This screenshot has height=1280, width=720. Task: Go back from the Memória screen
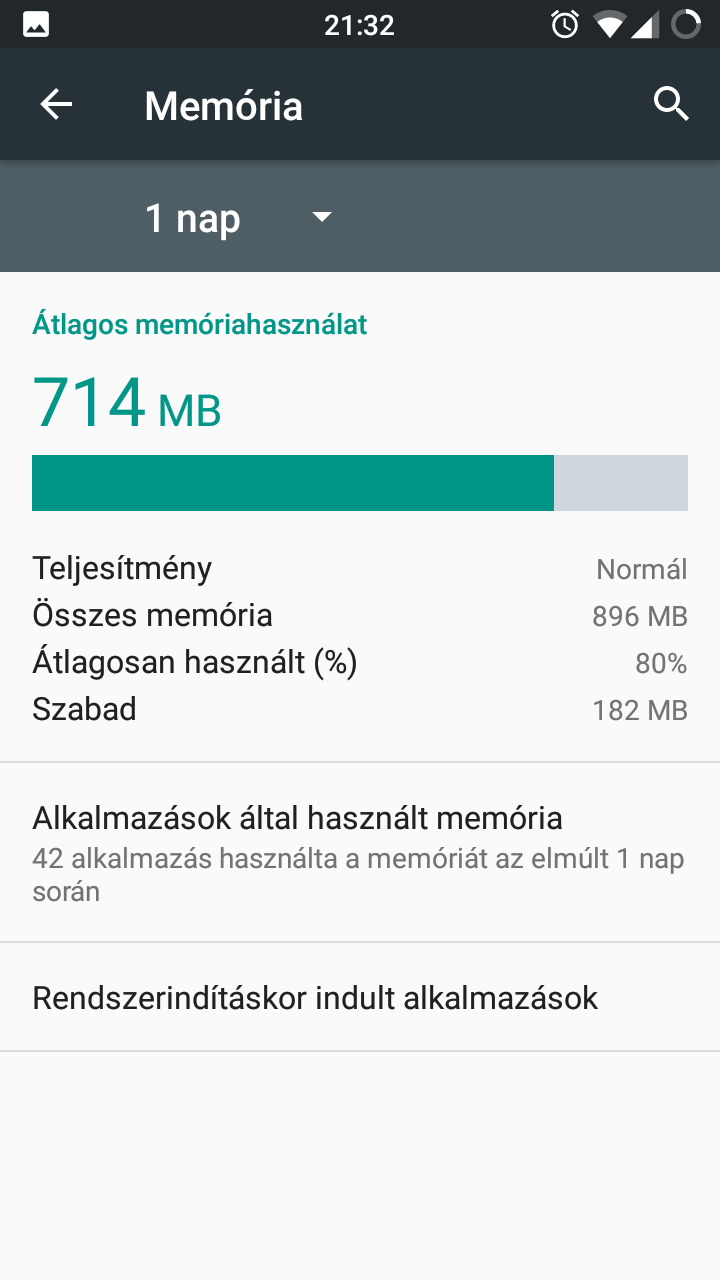56,105
